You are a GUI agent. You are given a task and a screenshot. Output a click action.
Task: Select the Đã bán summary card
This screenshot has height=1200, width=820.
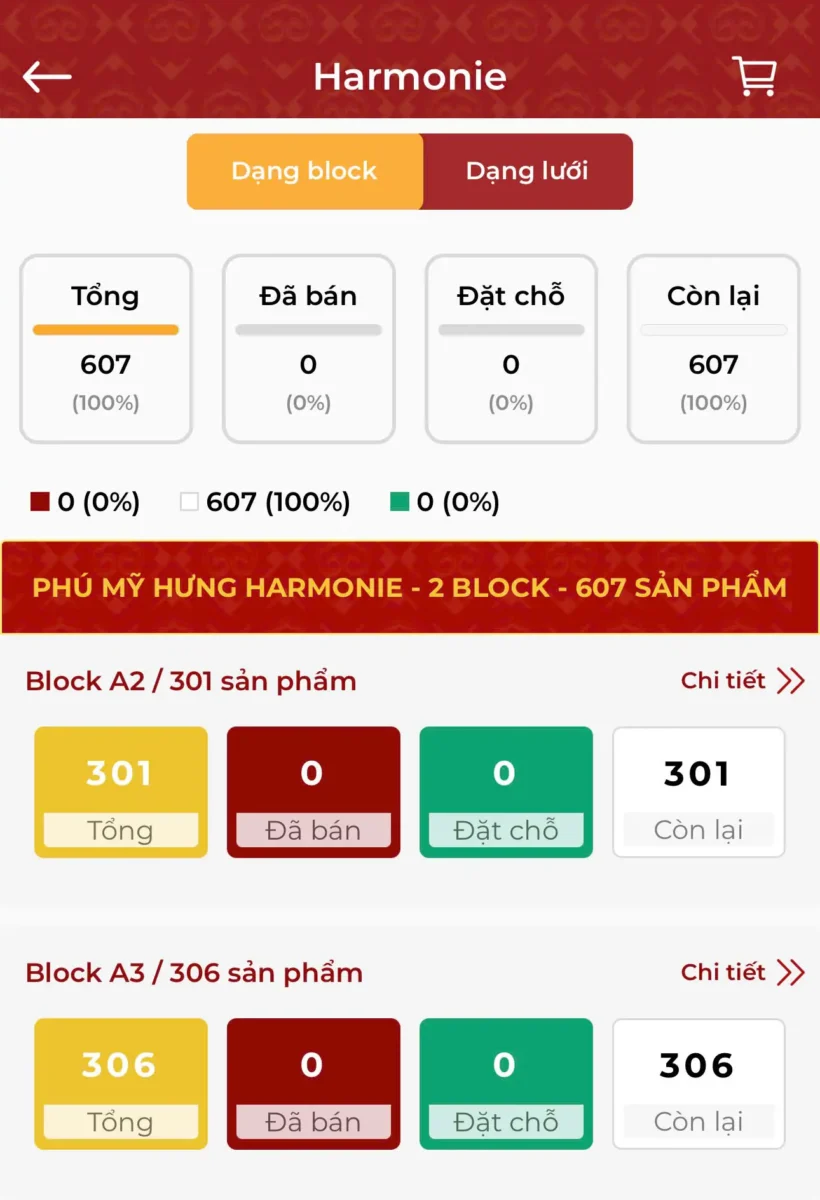308,347
